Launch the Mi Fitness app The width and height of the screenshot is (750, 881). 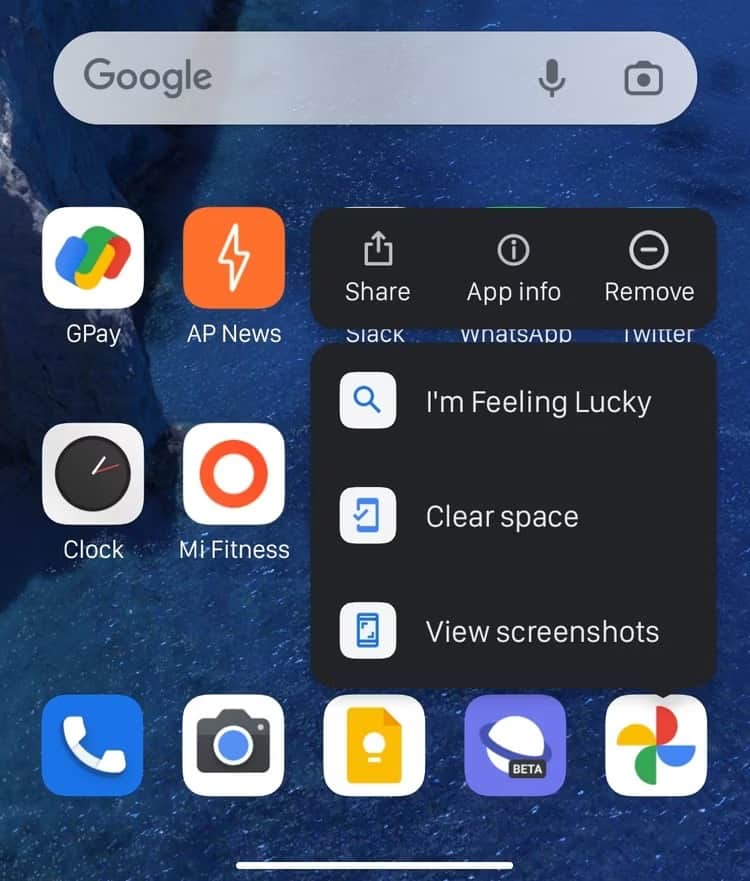click(234, 474)
